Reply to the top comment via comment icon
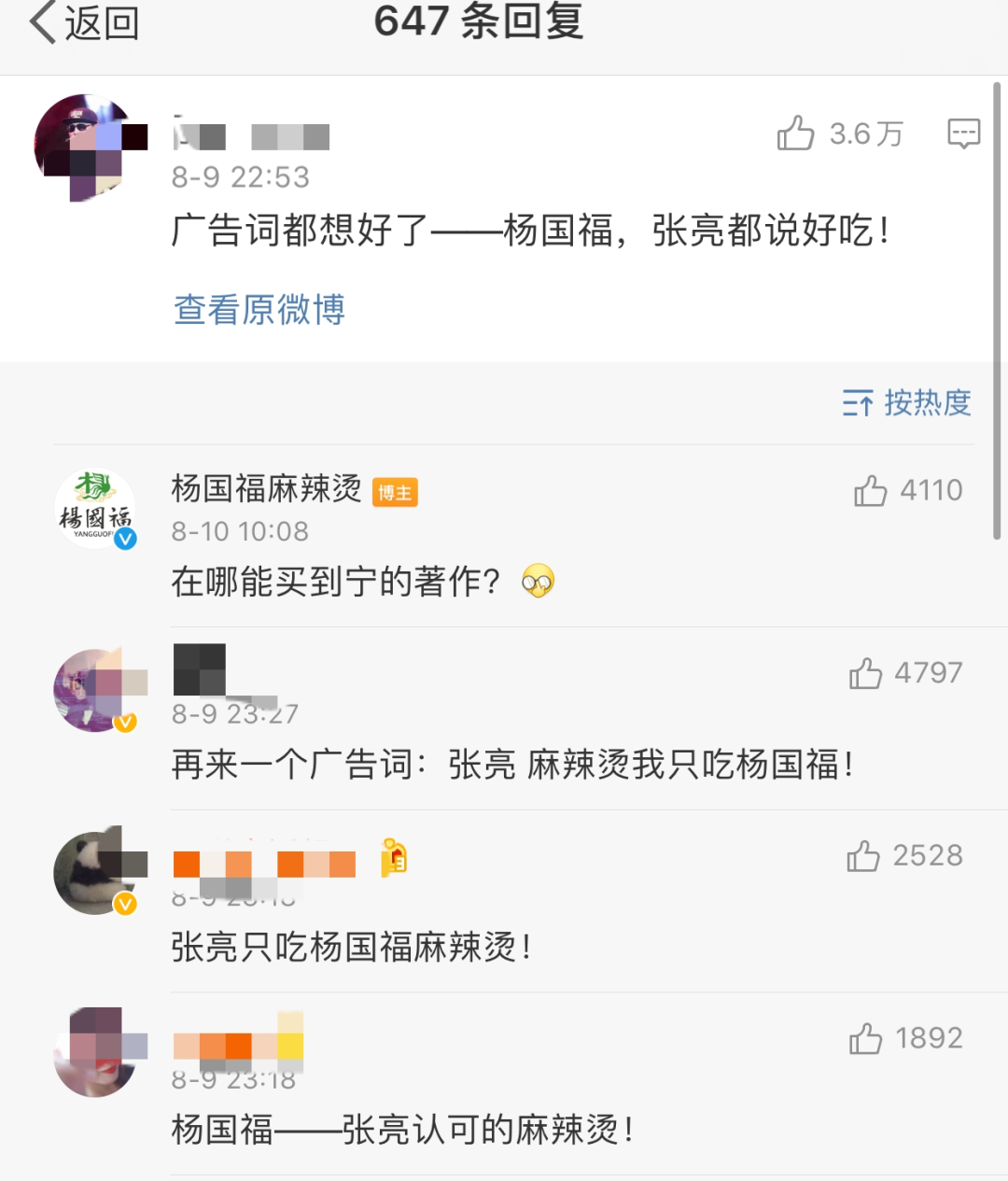The image size is (1008, 1181). click(x=963, y=134)
